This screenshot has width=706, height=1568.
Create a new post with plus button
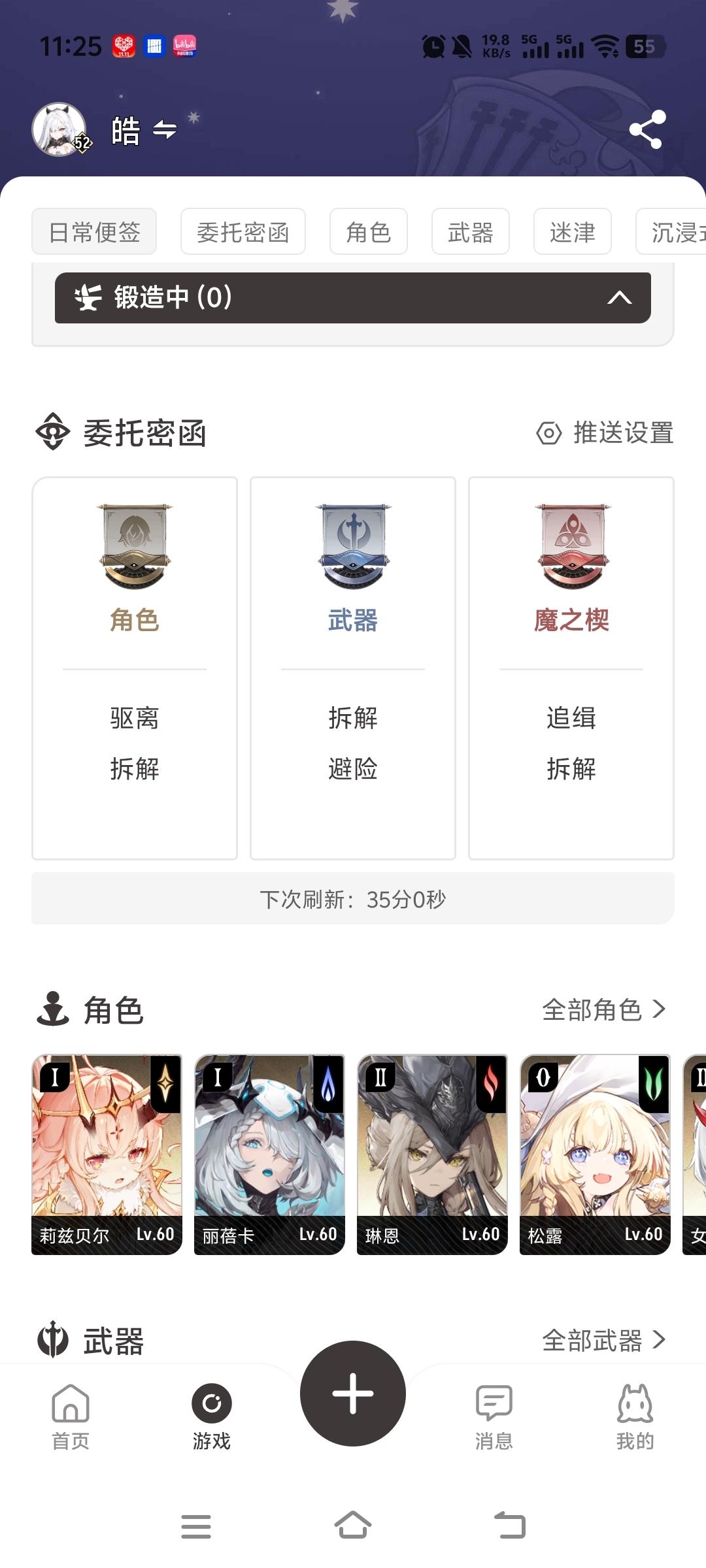pyautogui.click(x=353, y=1393)
